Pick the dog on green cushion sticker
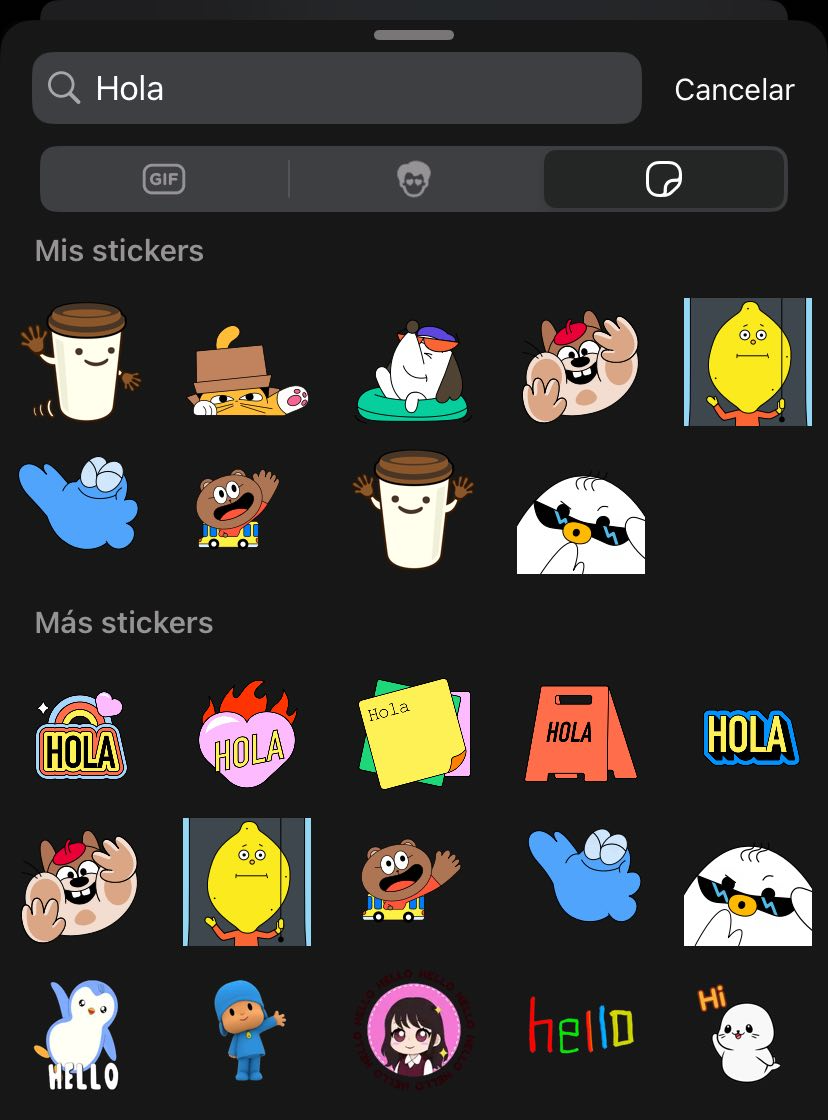 413,370
